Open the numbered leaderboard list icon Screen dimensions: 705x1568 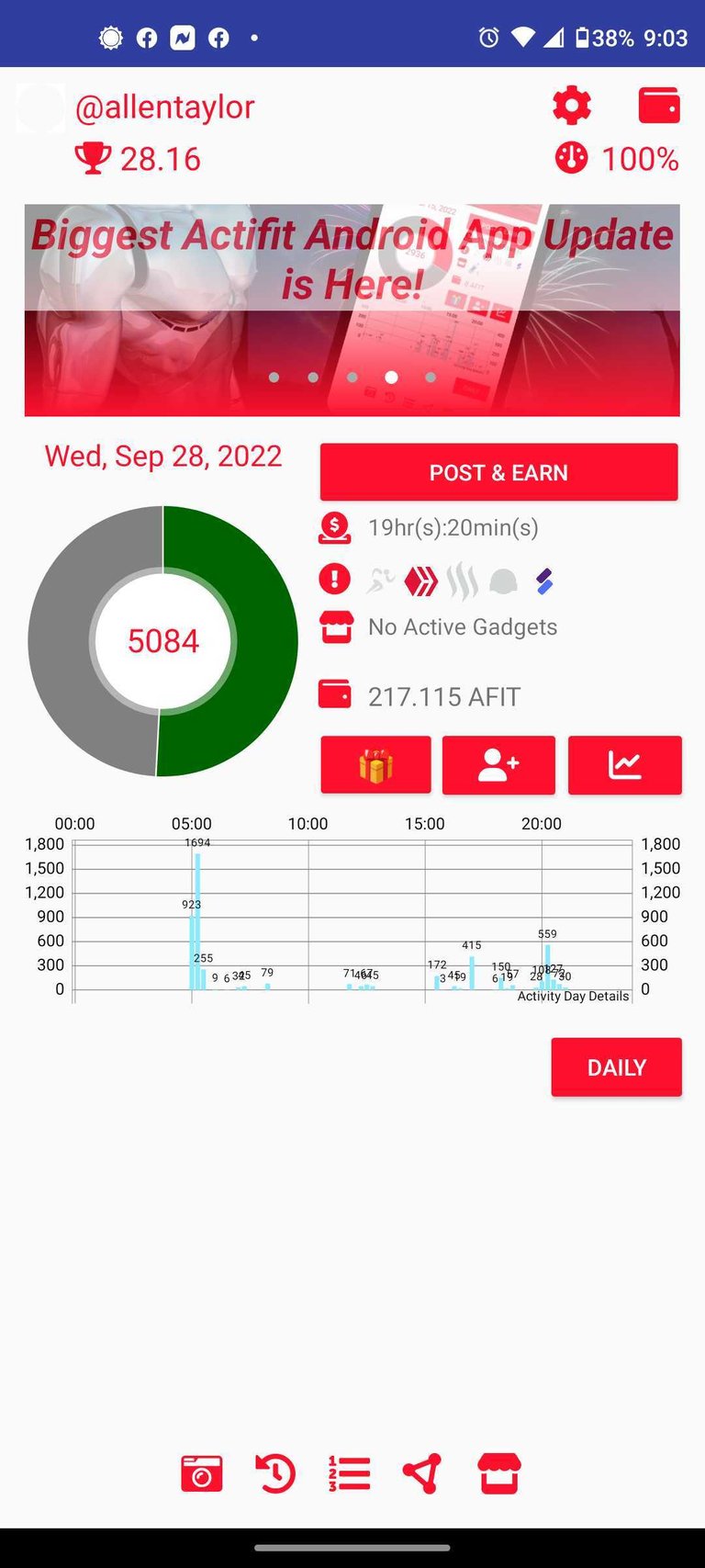pos(349,1473)
